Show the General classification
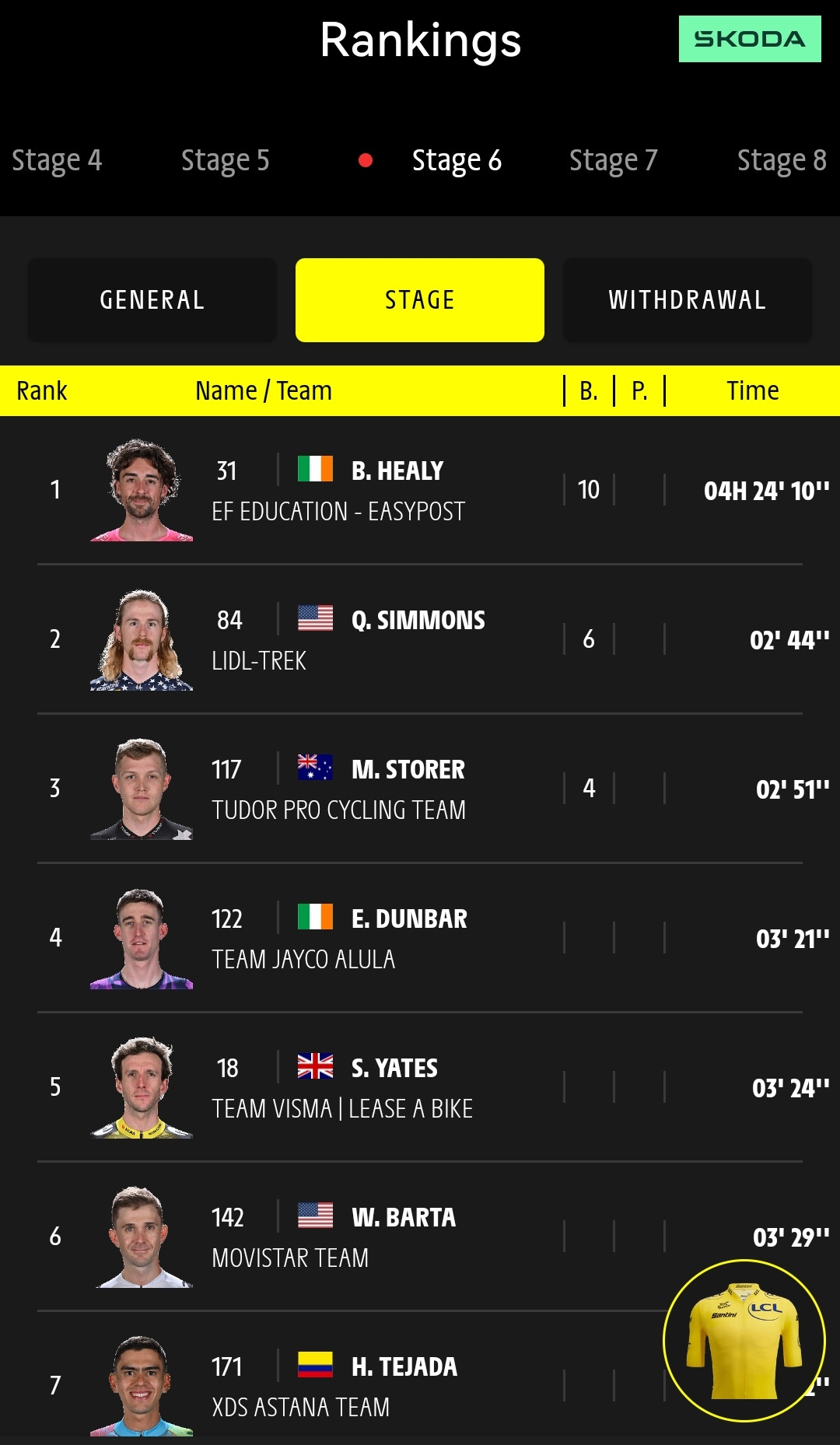840x1445 pixels. tap(152, 300)
